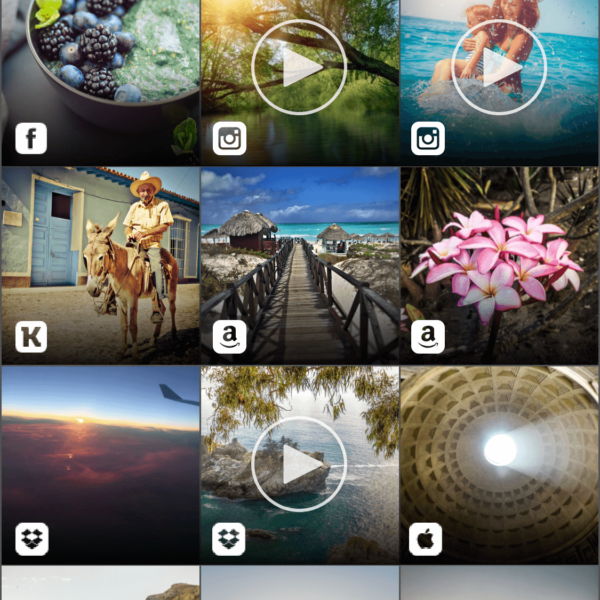The height and width of the screenshot is (600, 600).
Task: View the wooden boardwalk beach photo
Action: point(299,265)
